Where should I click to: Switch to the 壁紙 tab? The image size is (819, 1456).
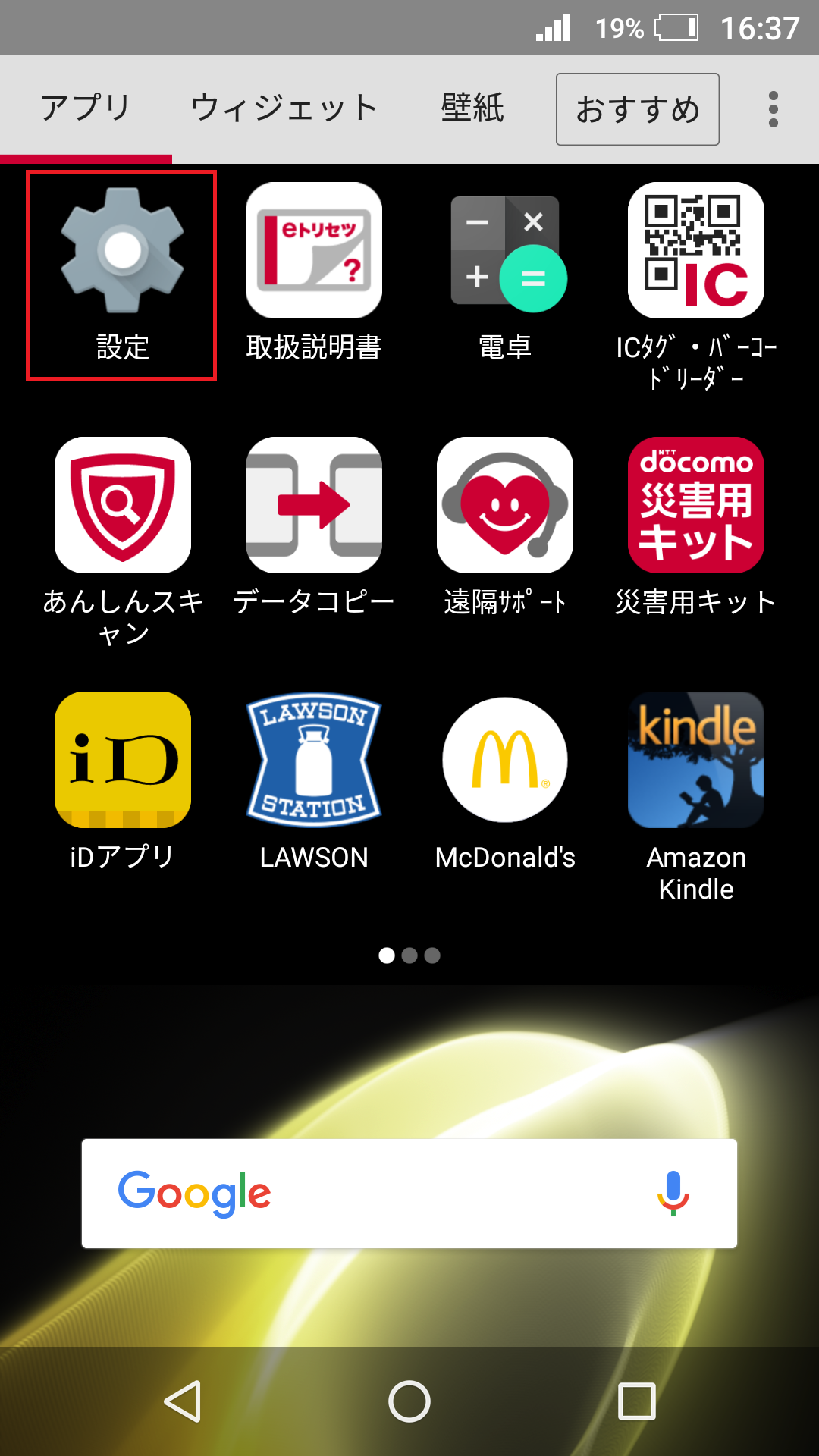point(472,108)
